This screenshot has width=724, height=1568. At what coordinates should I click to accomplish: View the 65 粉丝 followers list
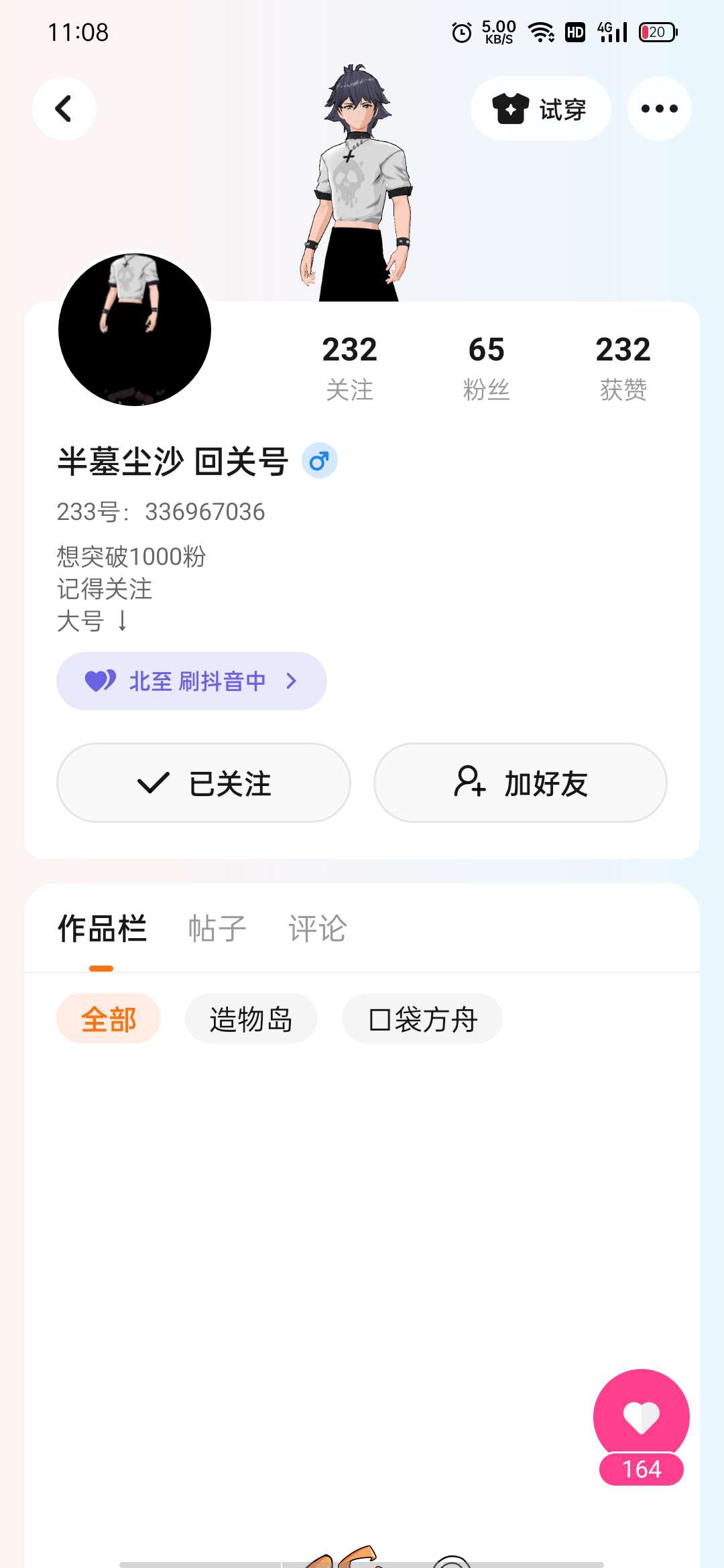click(486, 367)
